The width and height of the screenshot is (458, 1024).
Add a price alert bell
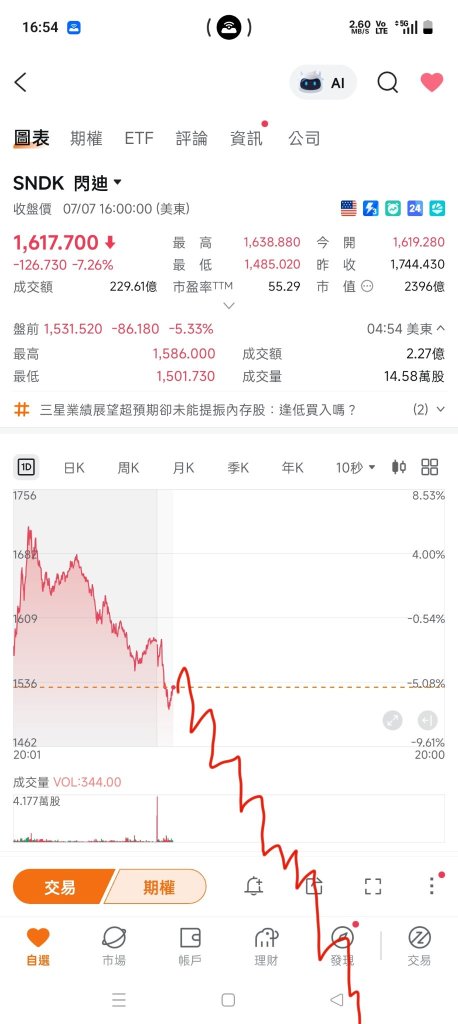pos(254,886)
